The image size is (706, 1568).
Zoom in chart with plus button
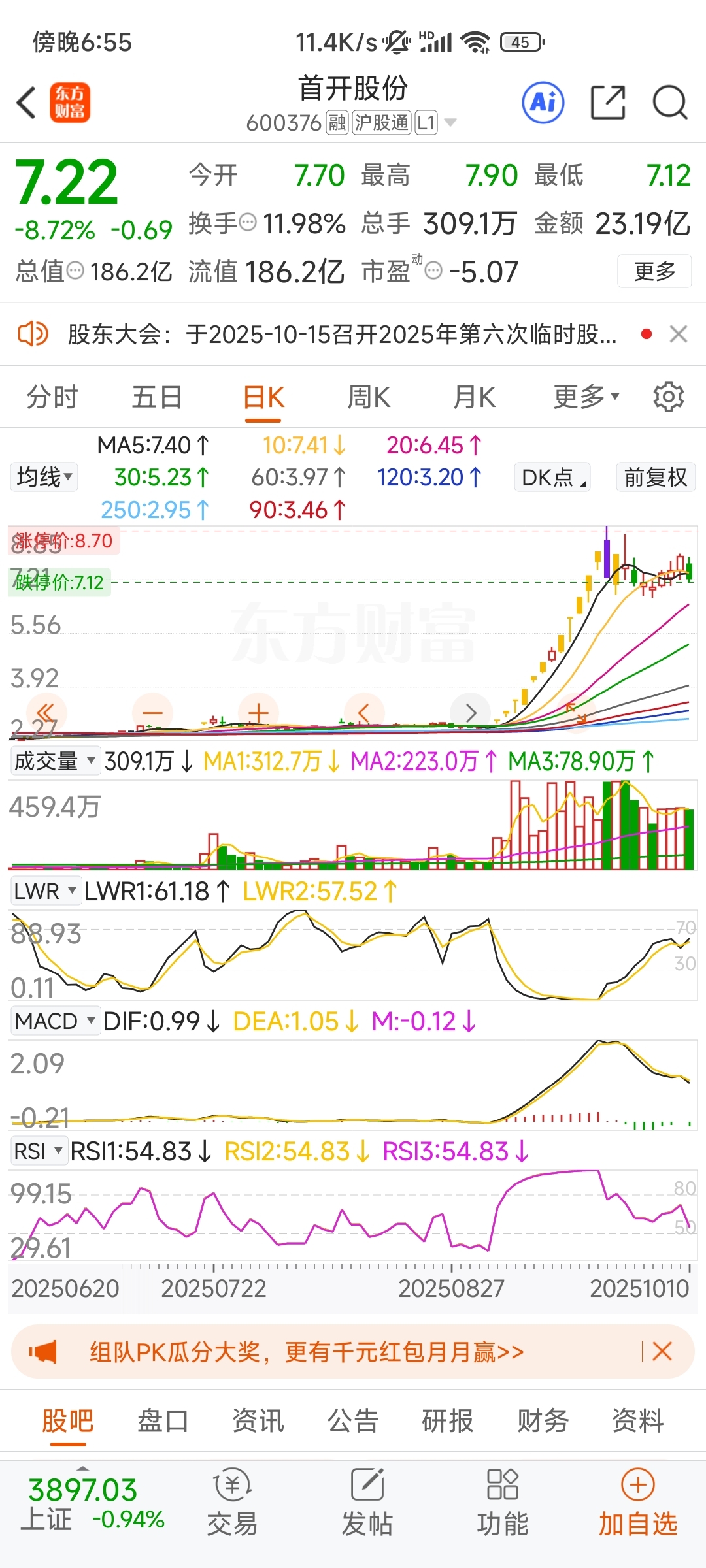tap(259, 713)
